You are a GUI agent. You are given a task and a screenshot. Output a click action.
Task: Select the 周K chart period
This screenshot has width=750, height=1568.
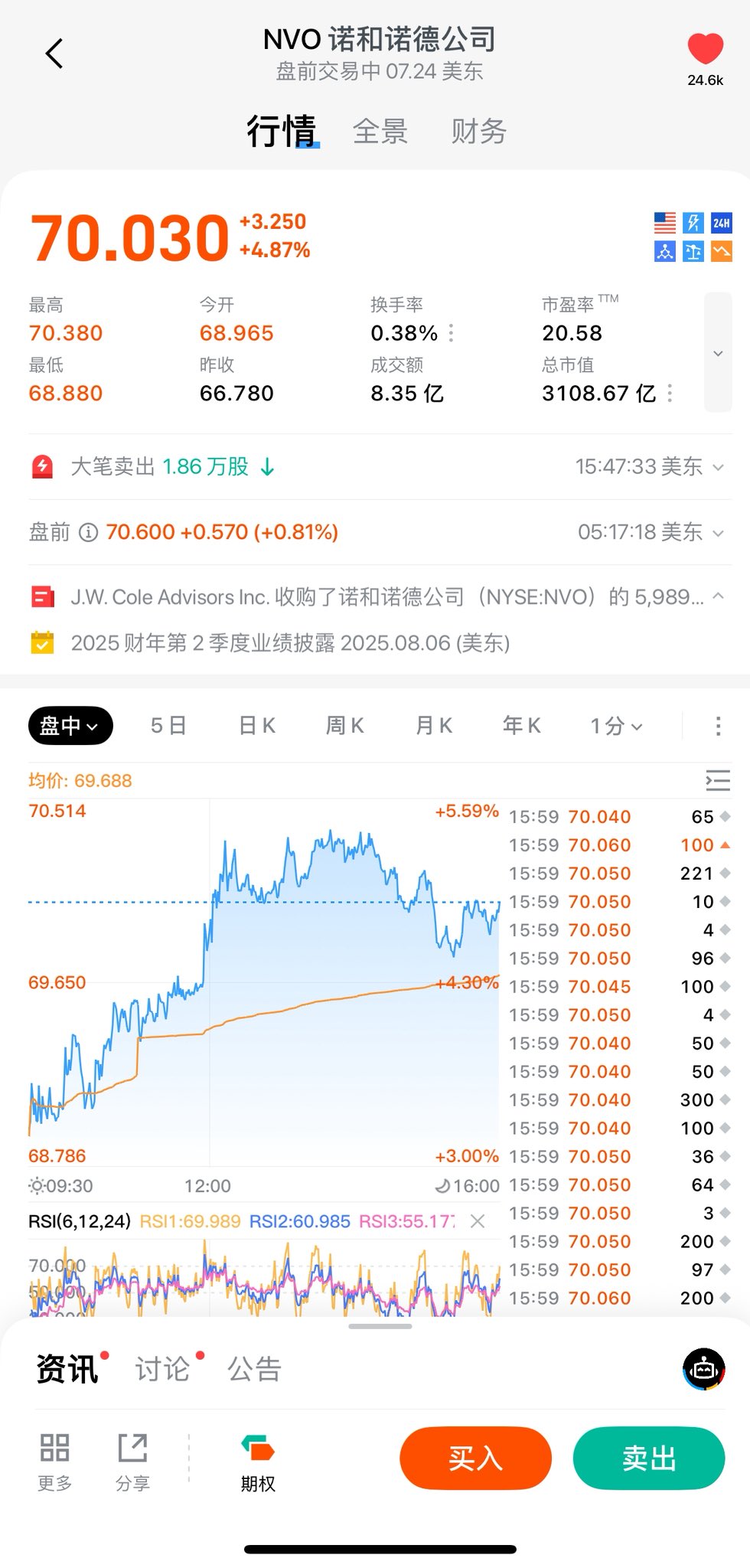(x=345, y=726)
